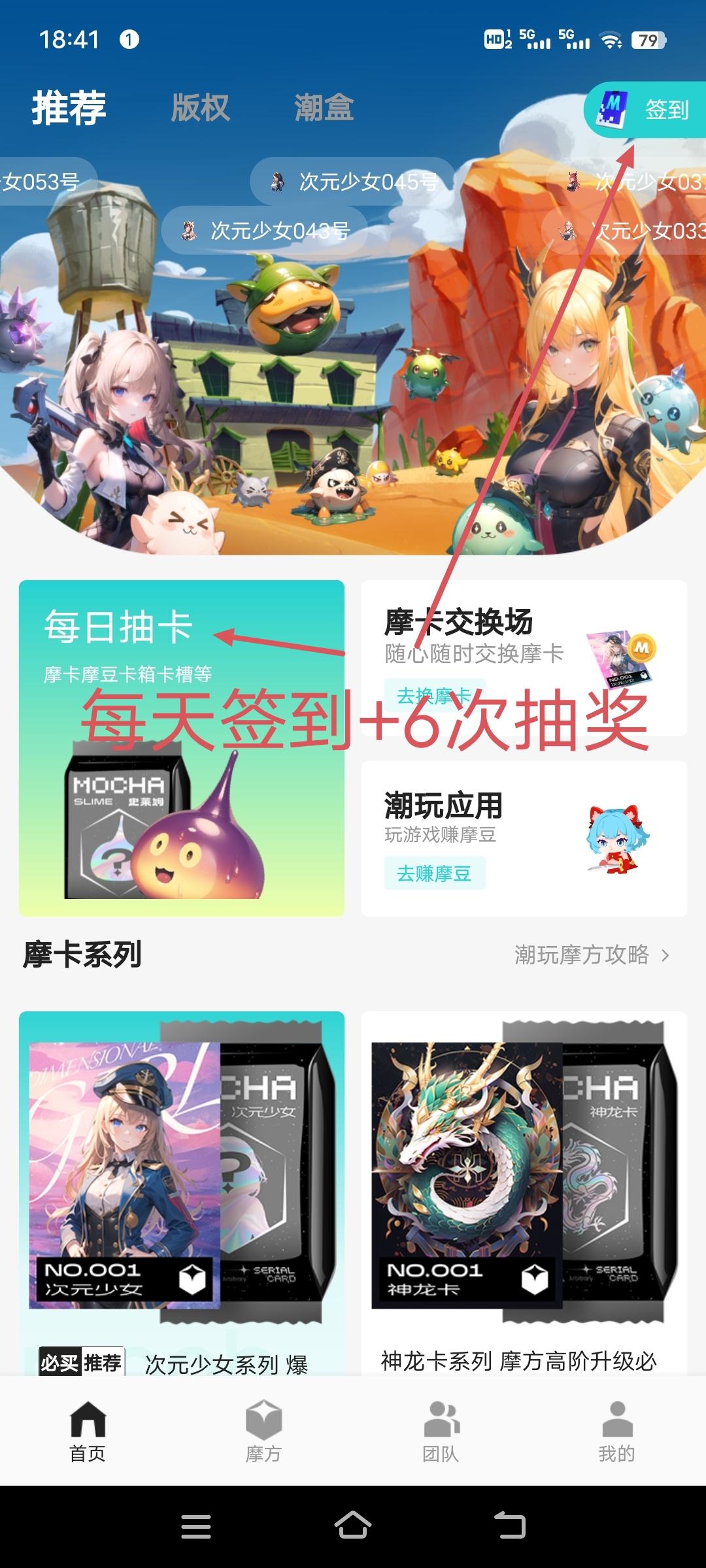Open recent apps from the navigation bar
The width and height of the screenshot is (706, 1568).
tap(196, 1526)
